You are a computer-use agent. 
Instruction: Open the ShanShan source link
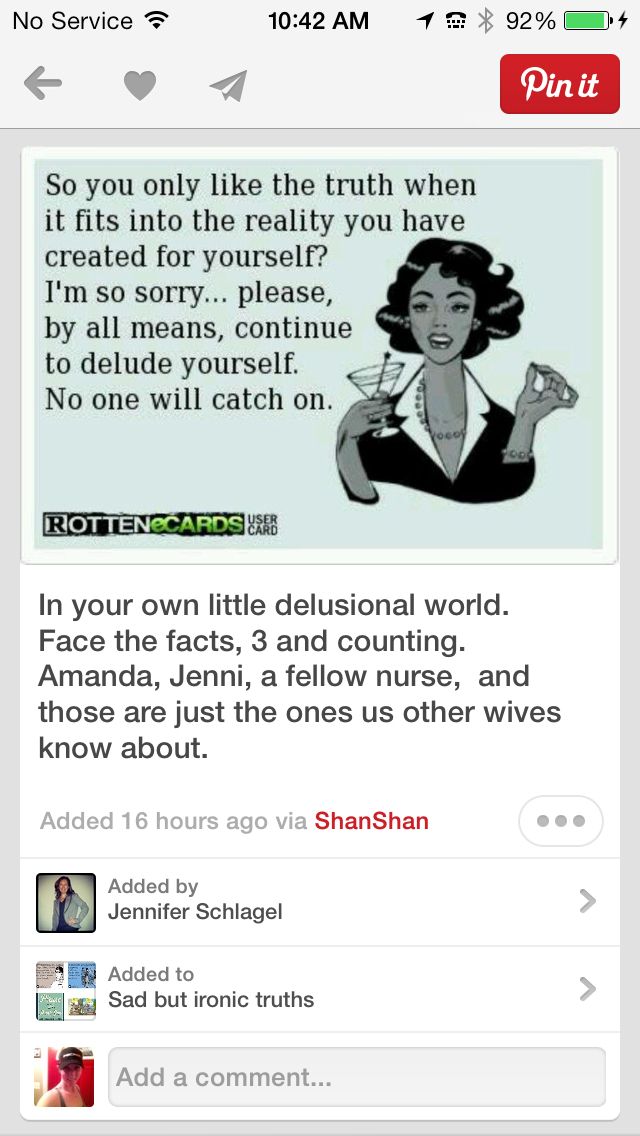(x=371, y=821)
